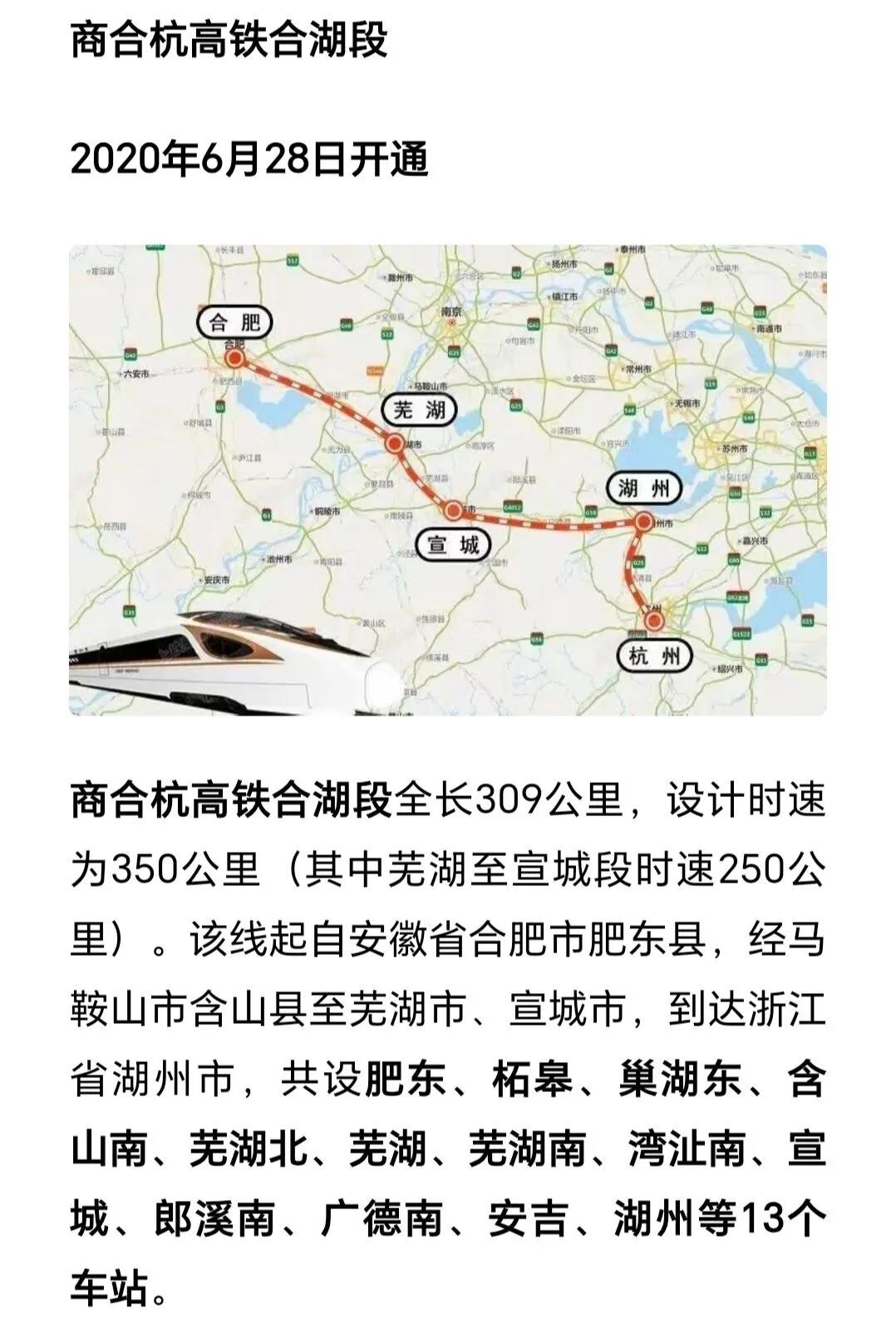The width and height of the screenshot is (896, 1328).
Task: Open the Hefei–Hangzhou railway map image
Action: click(447, 480)
